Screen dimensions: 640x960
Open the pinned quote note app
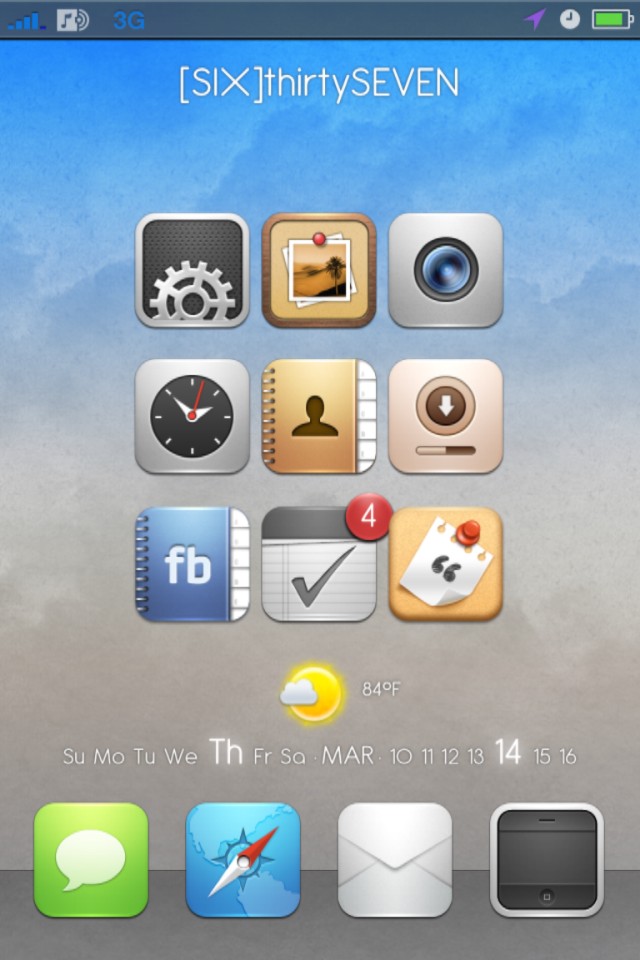(446, 564)
